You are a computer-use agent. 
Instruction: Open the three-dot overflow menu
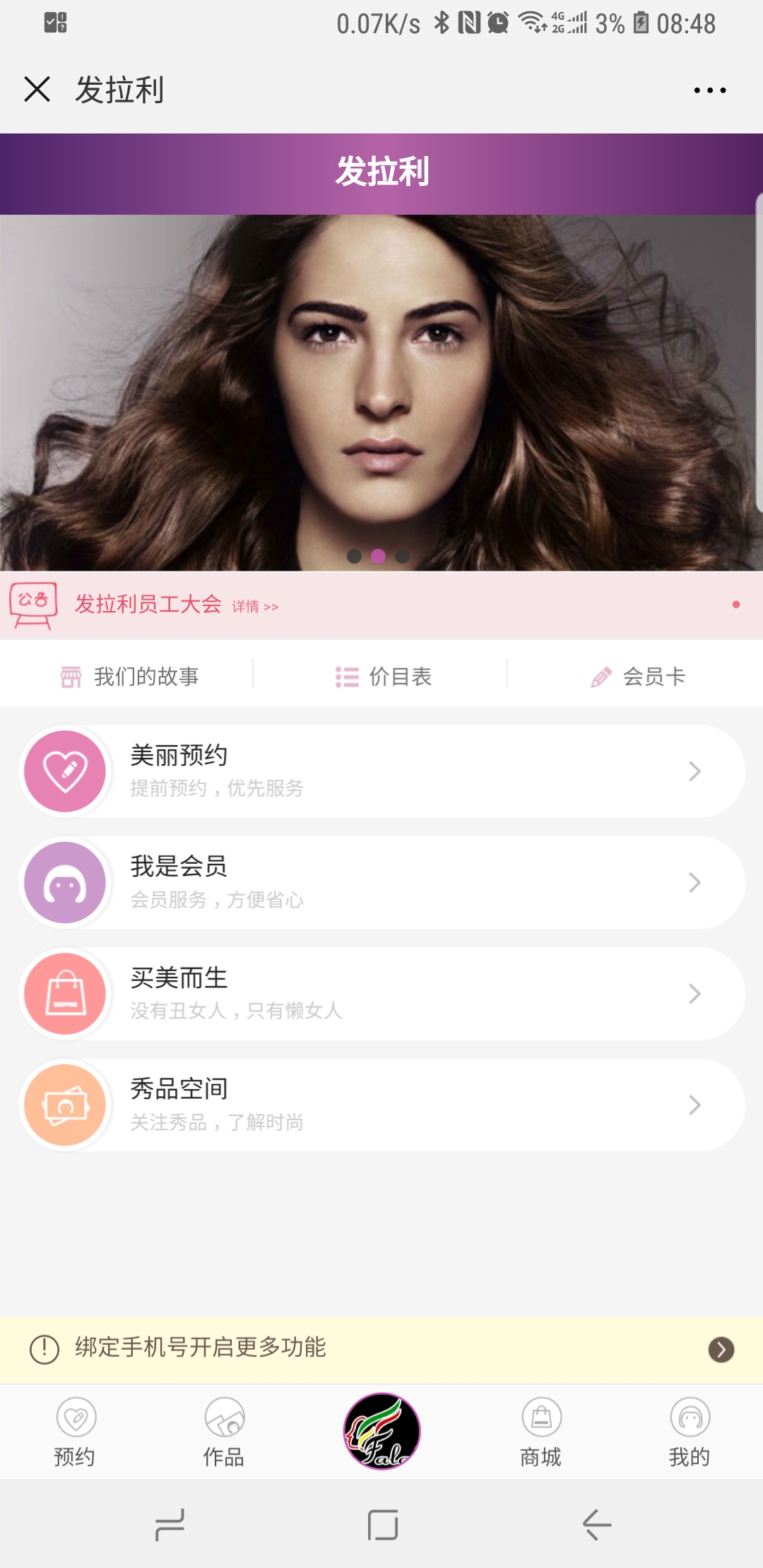709,90
